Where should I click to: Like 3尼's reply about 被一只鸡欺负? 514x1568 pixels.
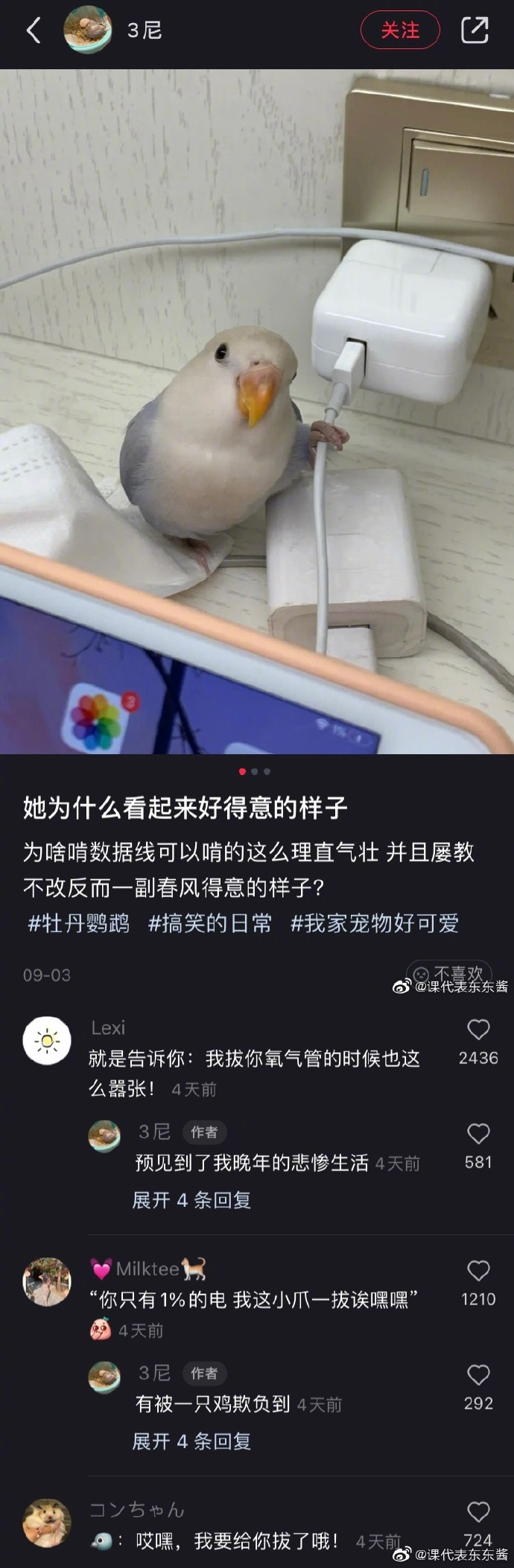tap(478, 1375)
